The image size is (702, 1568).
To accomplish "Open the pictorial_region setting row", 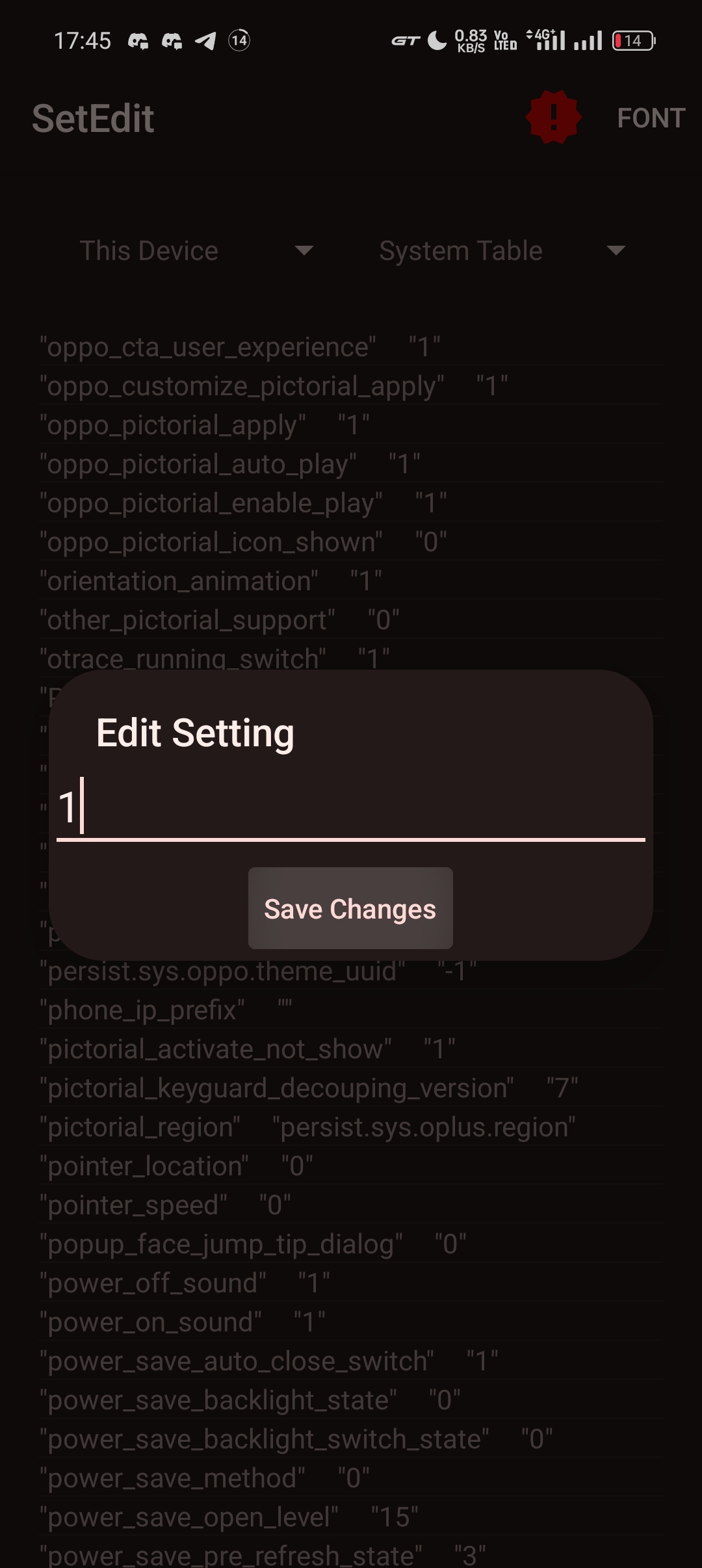I will 351,1127.
